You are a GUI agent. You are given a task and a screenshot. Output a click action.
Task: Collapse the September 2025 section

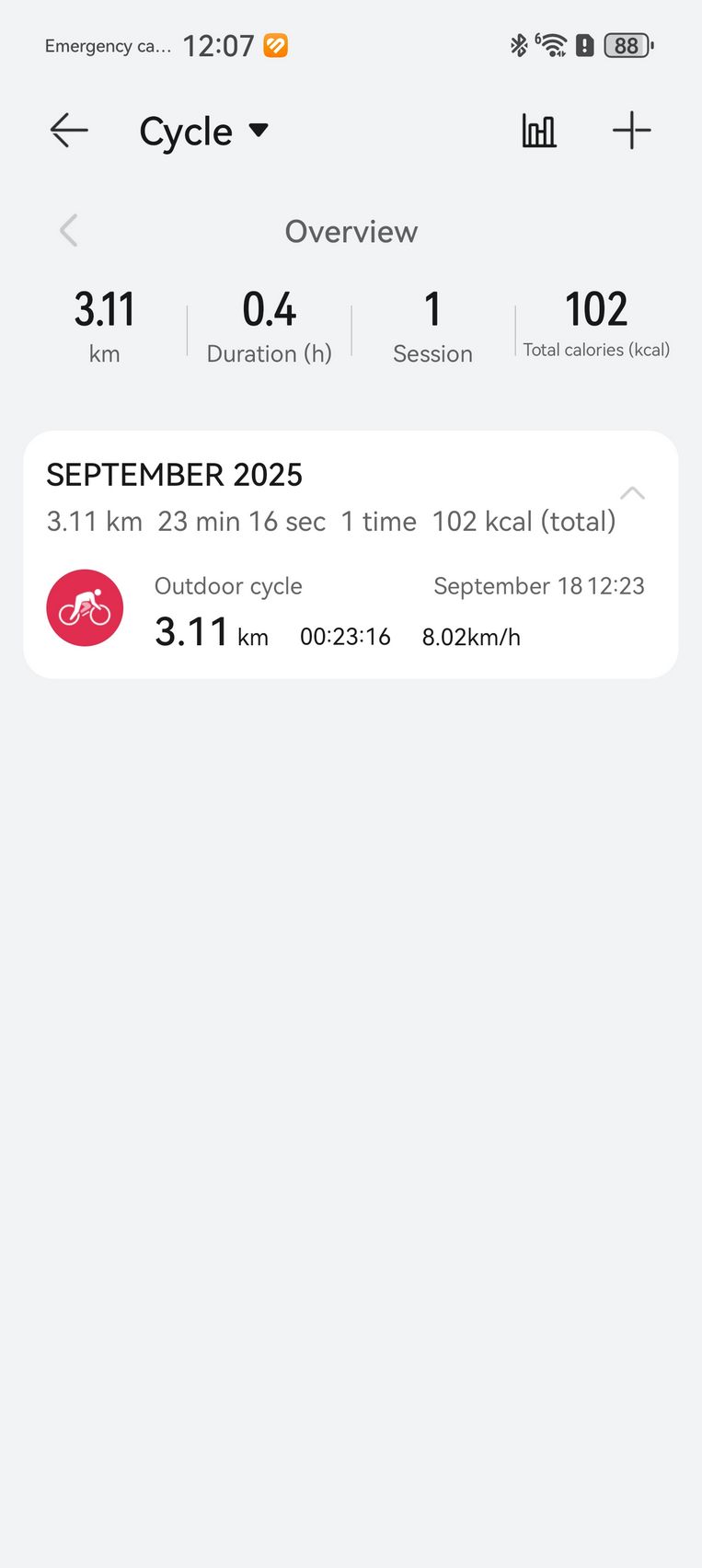point(632,493)
